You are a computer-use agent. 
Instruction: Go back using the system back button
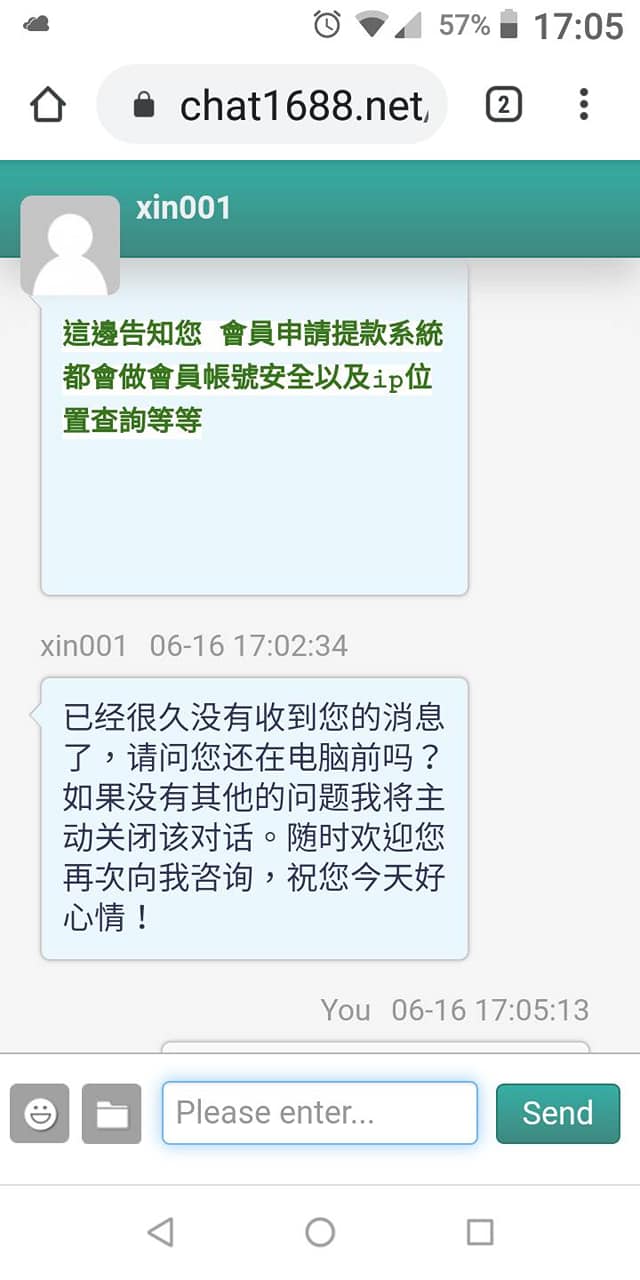[x=160, y=1232]
